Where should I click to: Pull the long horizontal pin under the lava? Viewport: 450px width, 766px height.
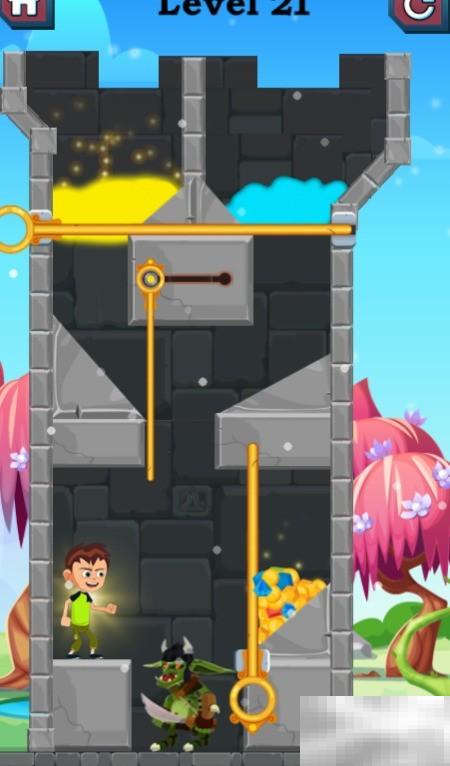coord(14,229)
